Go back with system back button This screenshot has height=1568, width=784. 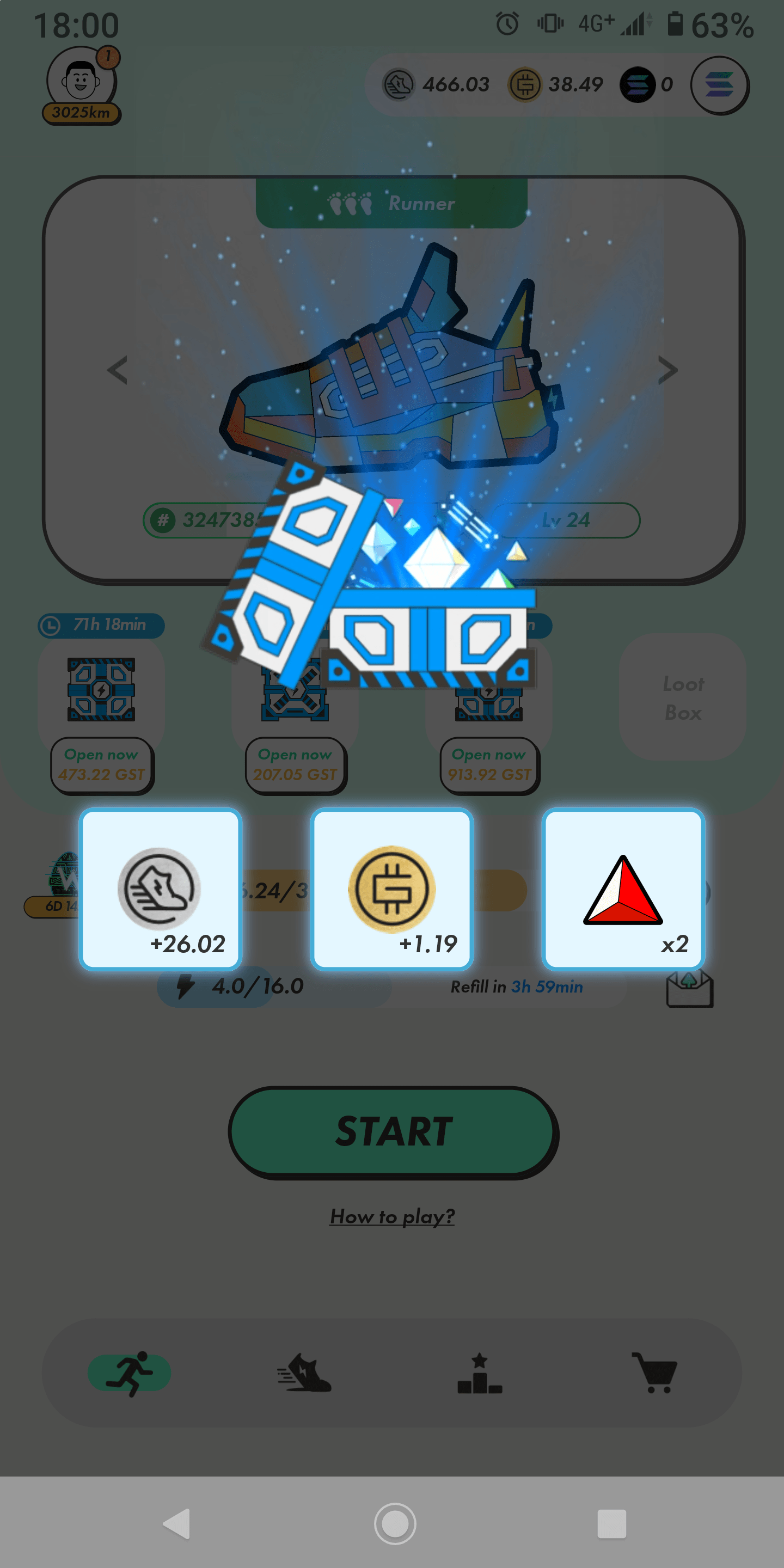[x=177, y=1523]
